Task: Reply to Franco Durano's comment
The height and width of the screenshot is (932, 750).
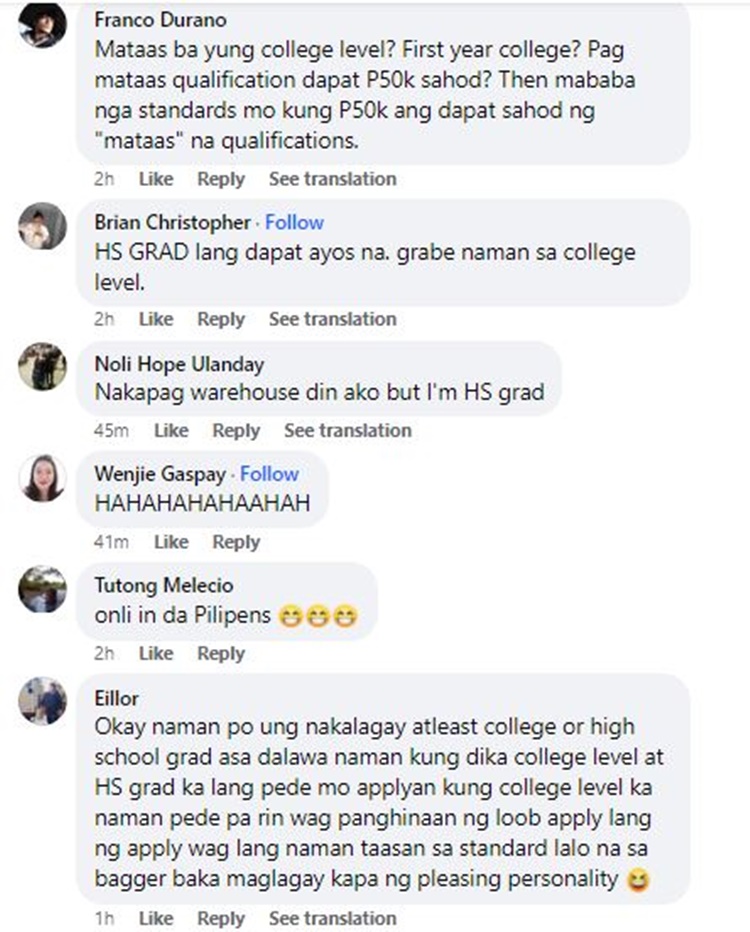Action: click(x=220, y=179)
